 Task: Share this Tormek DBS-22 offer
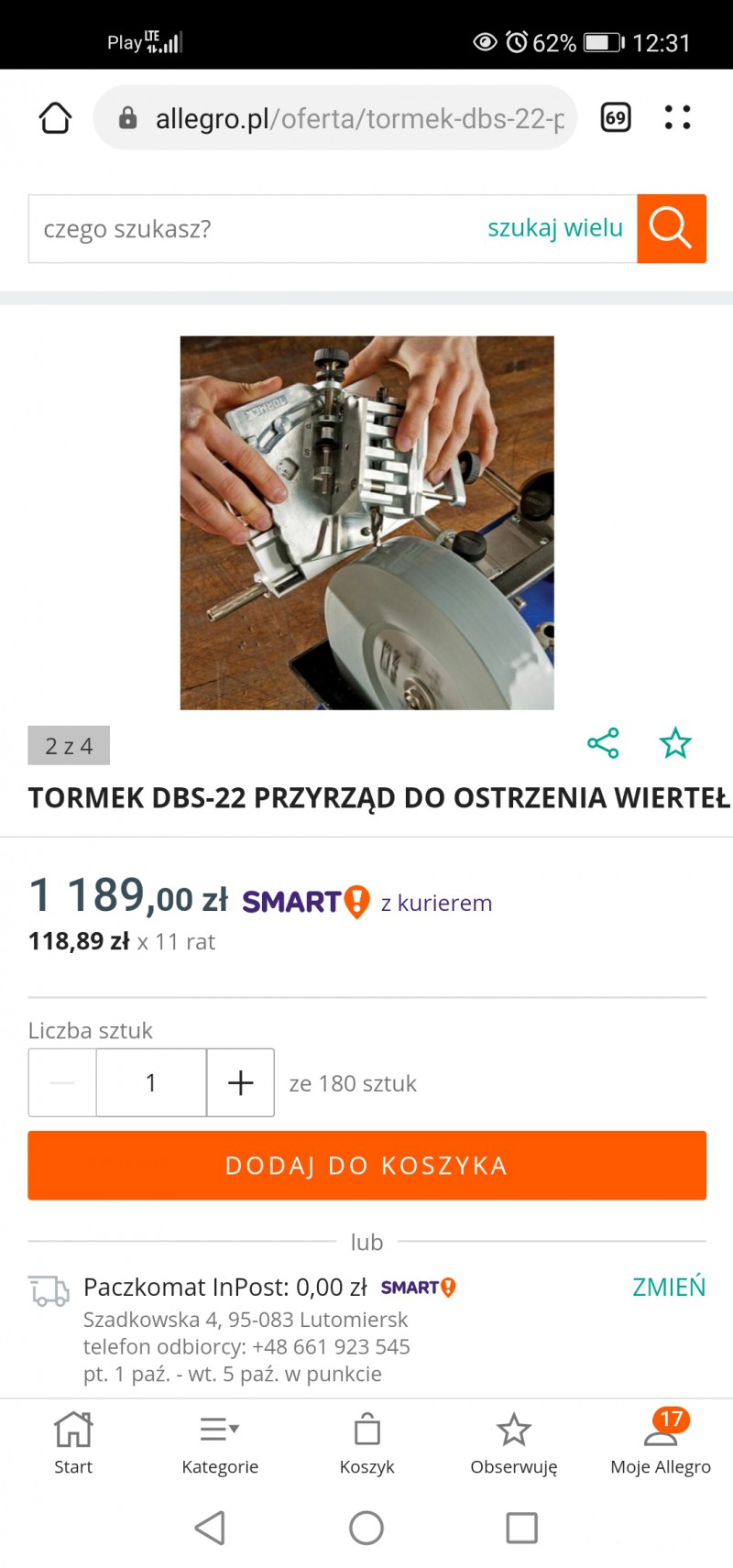click(x=603, y=743)
